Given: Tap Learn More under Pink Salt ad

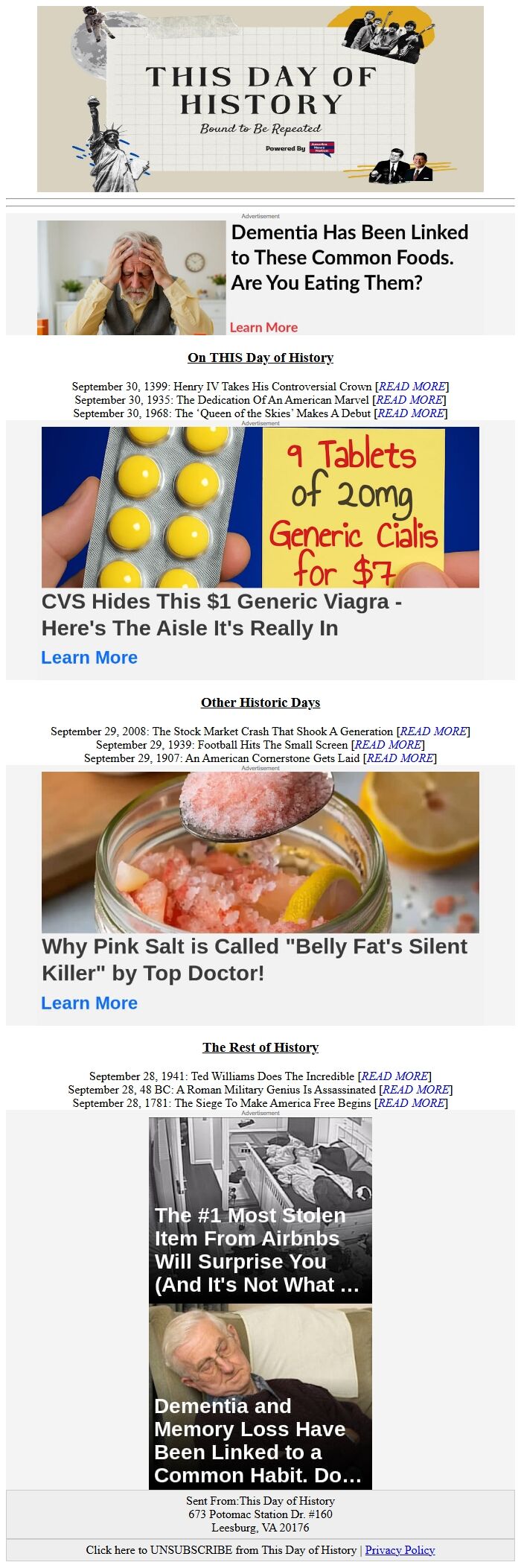Looking at the screenshot, I should [x=89, y=1003].
